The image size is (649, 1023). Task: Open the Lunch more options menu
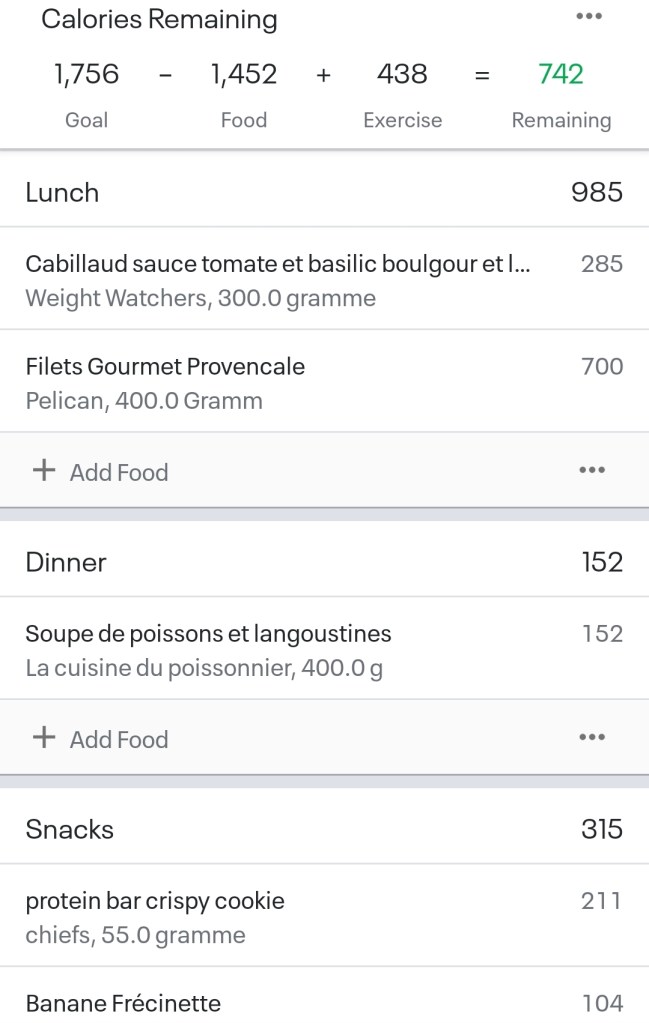pos(592,471)
